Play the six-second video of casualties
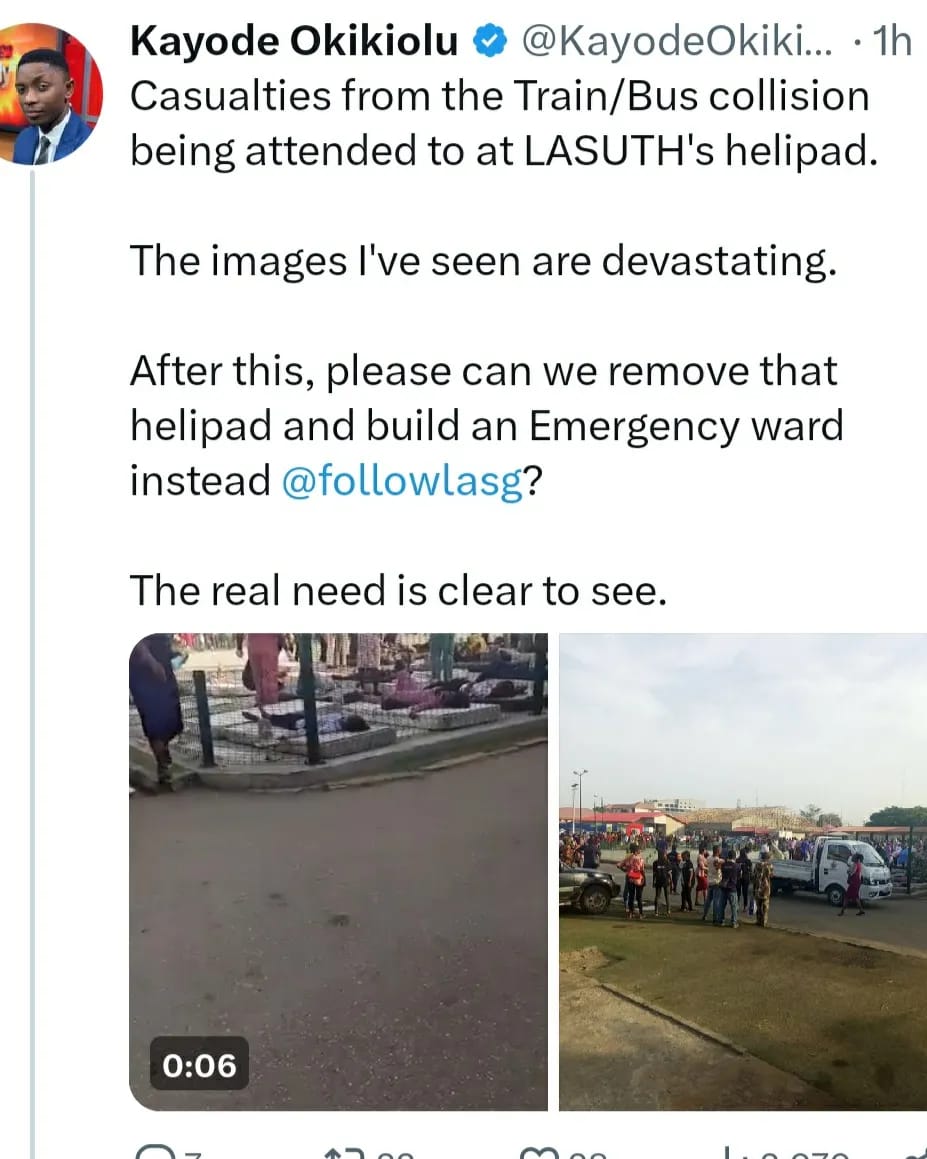This screenshot has width=927, height=1159. click(x=338, y=871)
